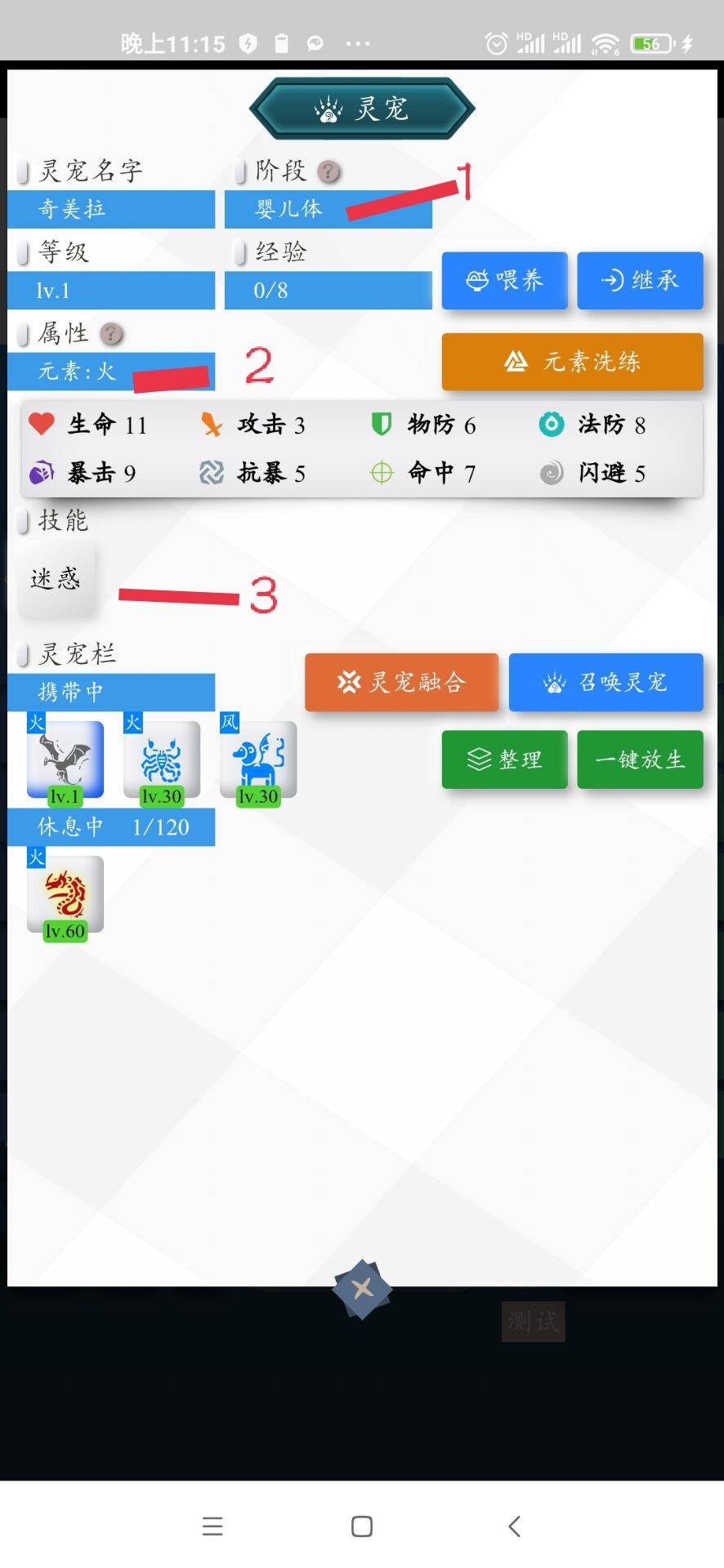Select the resting lv.60 fire dragon
This screenshot has height=1568, width=724.
tap(65, 895)
